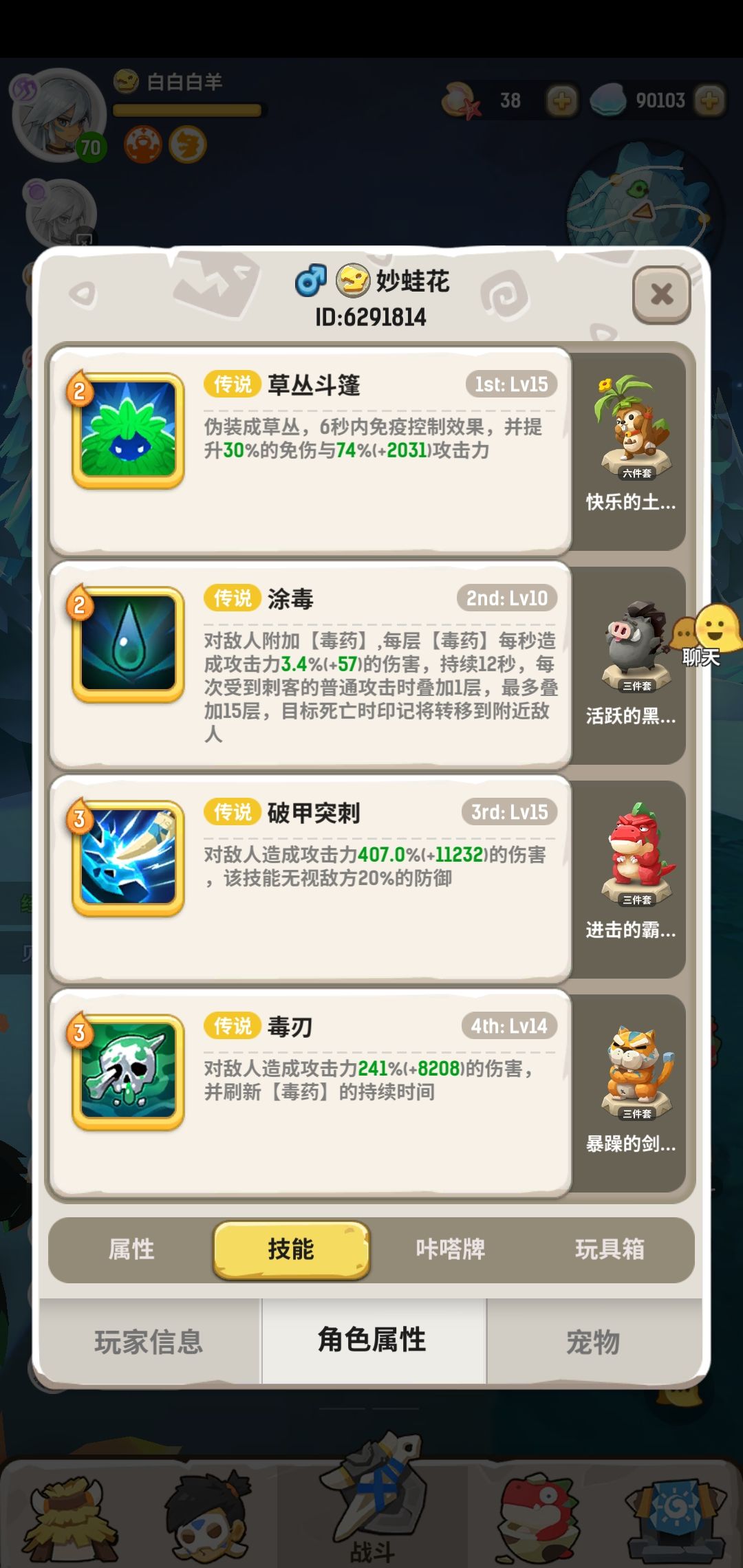
Task: Select the 草丛斗篷 skill icon
Action: 127,430
